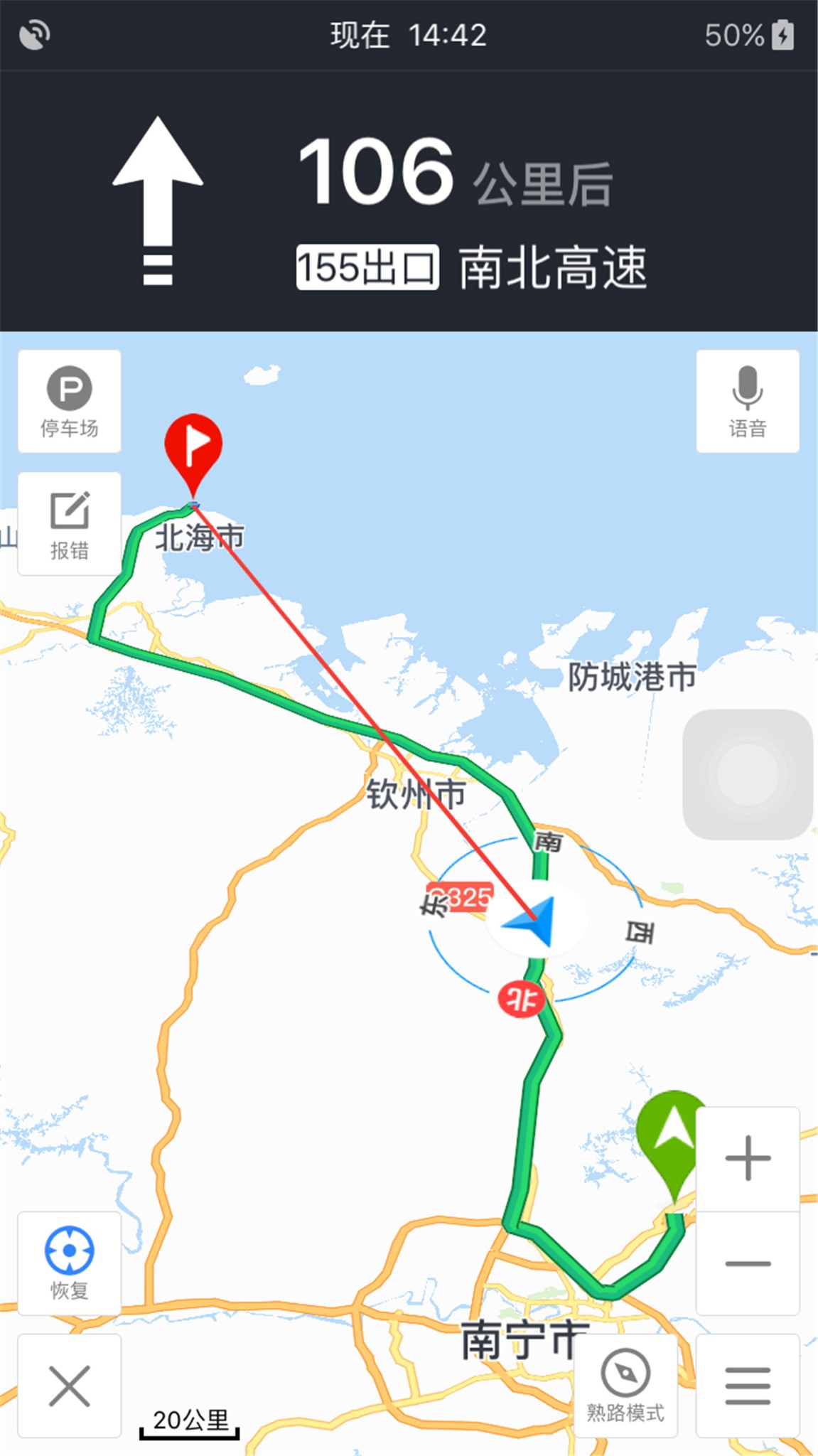Zoom out the map with minus
Screen dimensions: 818x1456
pyautogui.click(x=748, y=1264)
